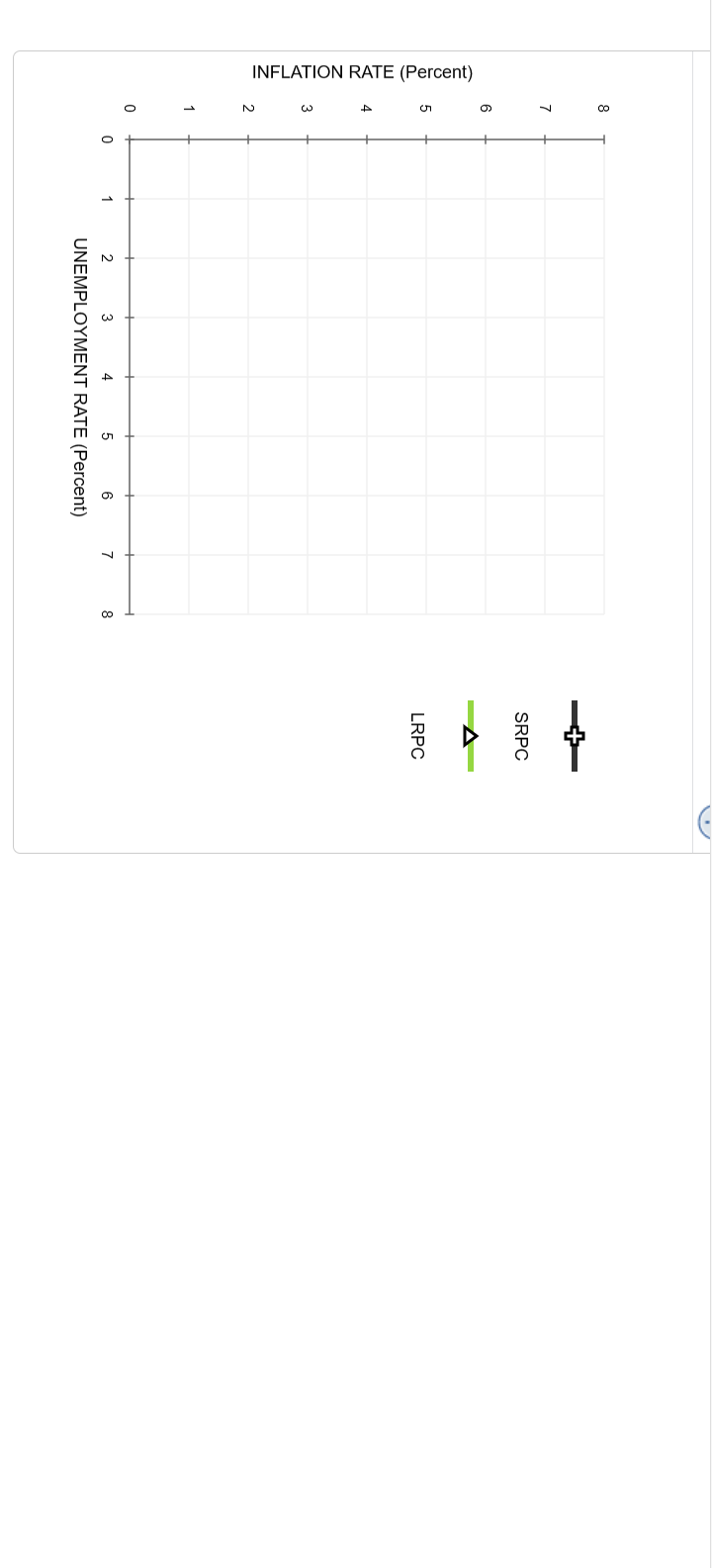Open the blue circular helper icon

[706, 822]
